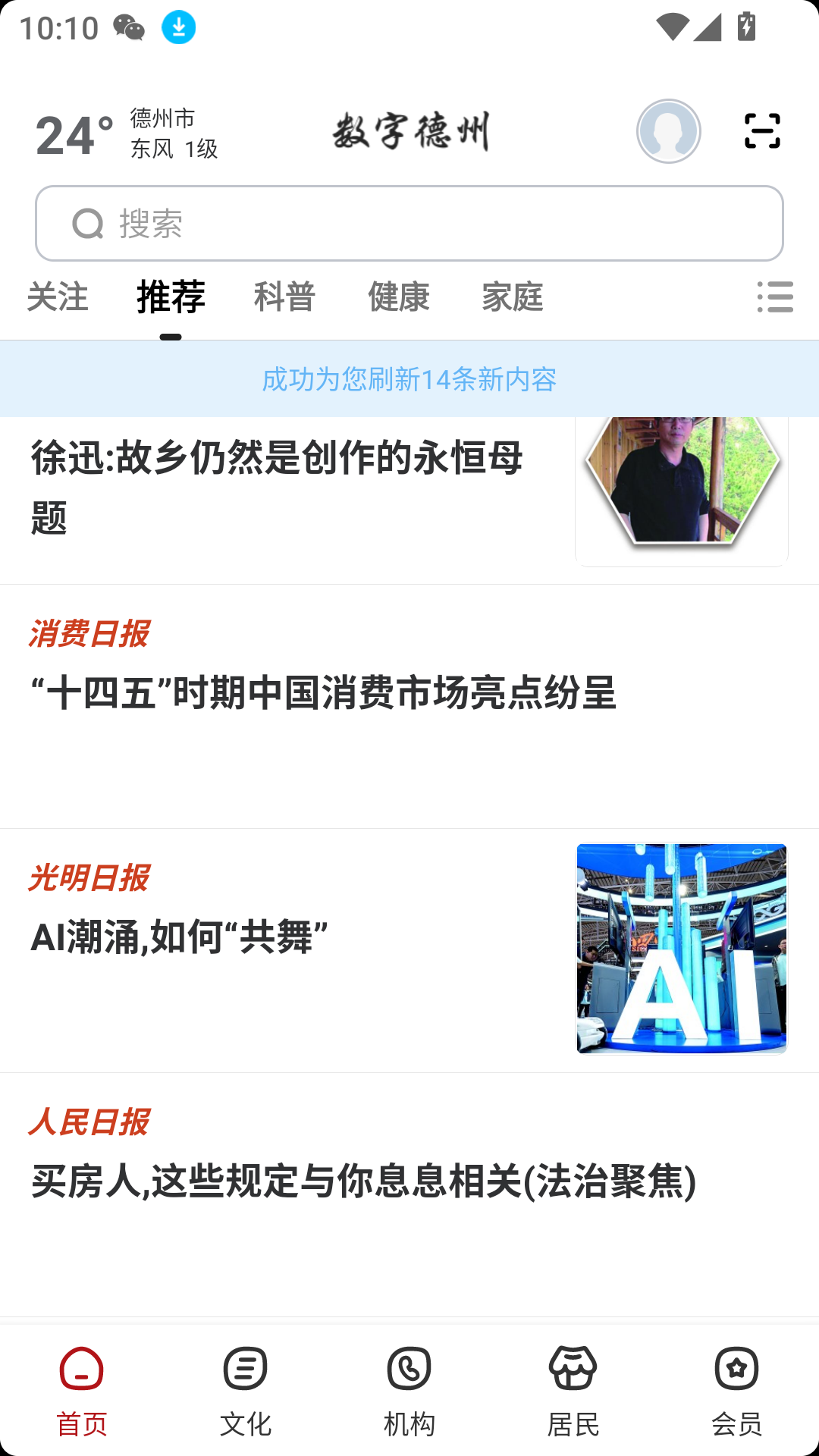This screenshot has height=1456, width=819.
Task: Open the 健康 tab
Action: click(x=399, y=297)
